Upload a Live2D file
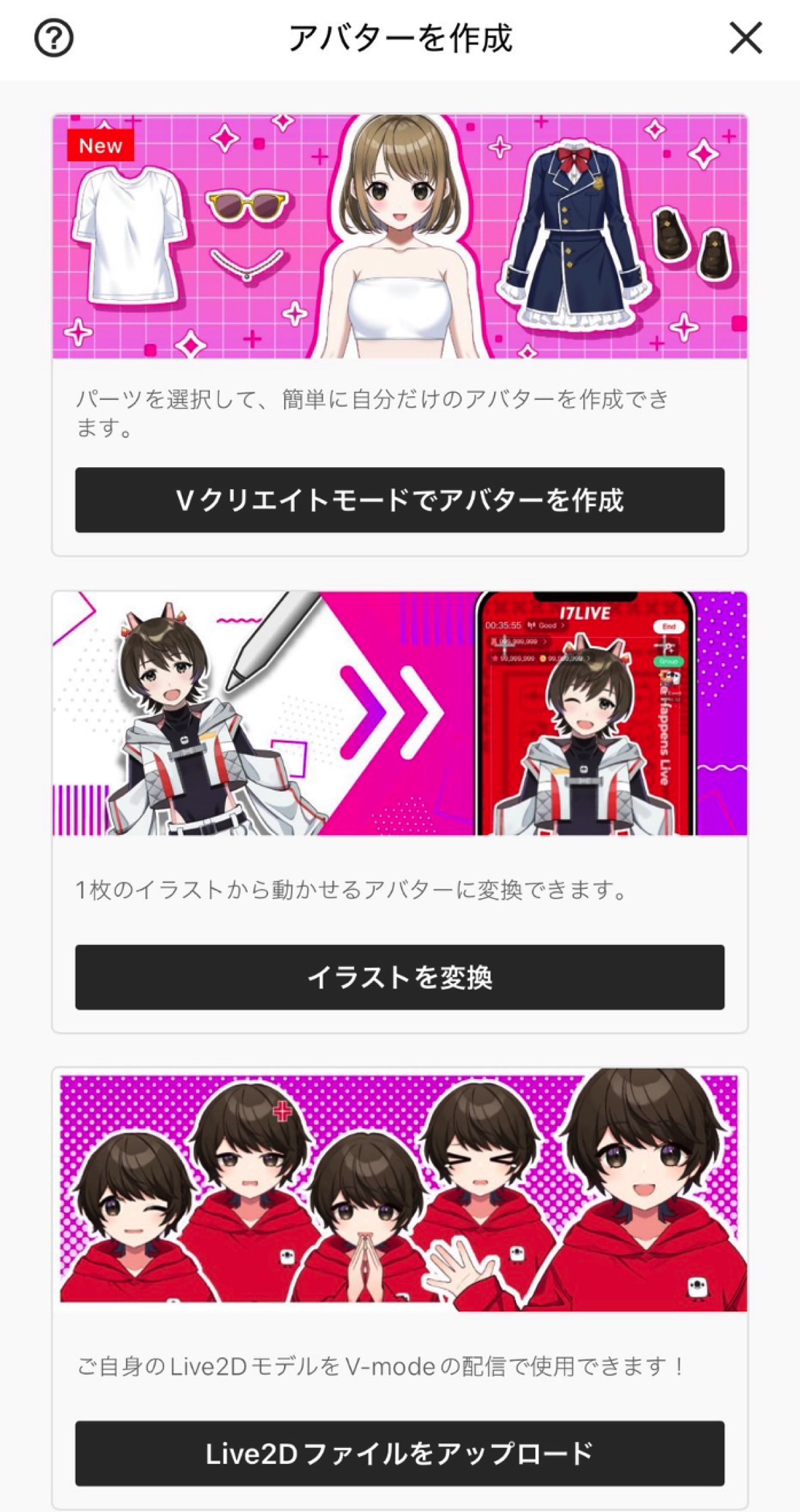Image resolution: width=800 pixels, height=1512 pixels. pos(399,1453)
